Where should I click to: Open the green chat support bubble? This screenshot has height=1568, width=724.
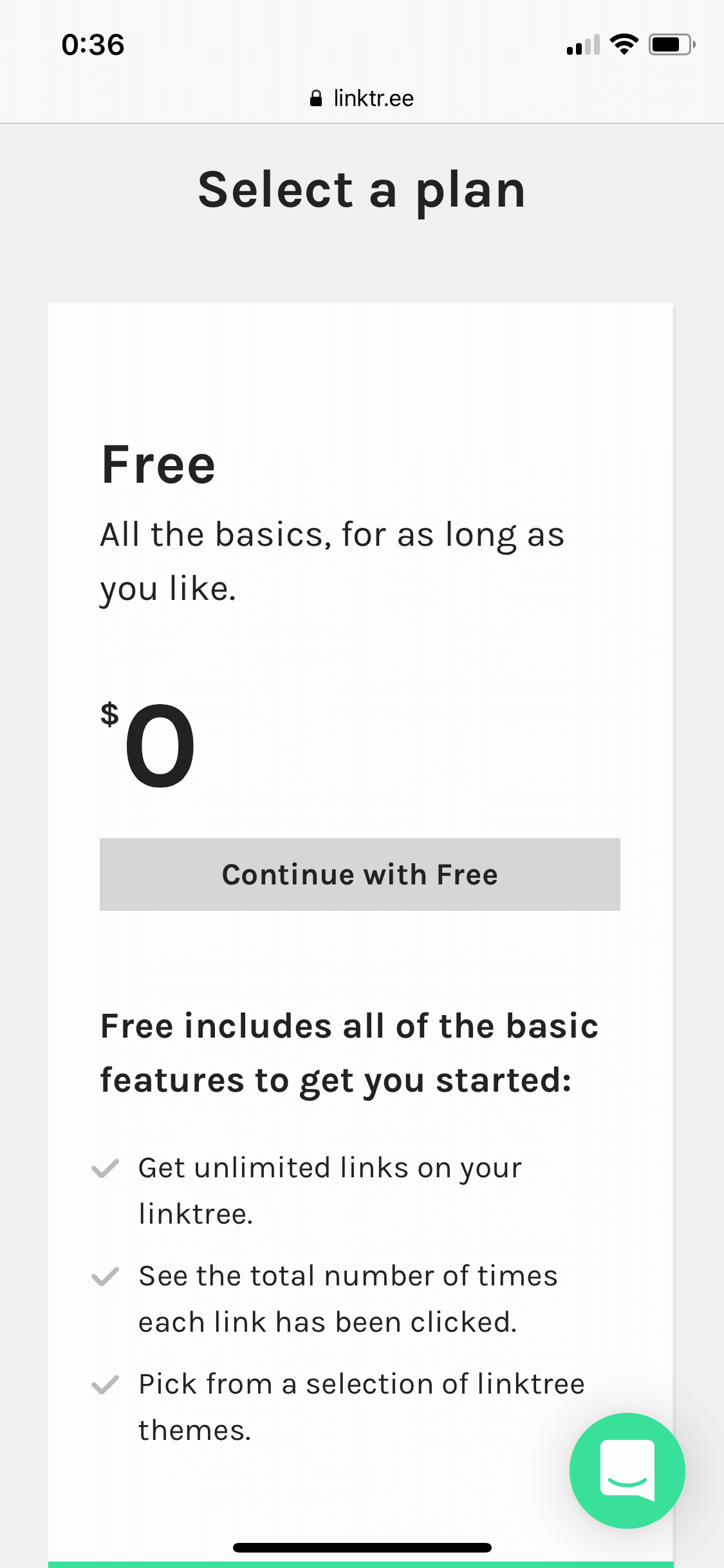pos(627,1470)
